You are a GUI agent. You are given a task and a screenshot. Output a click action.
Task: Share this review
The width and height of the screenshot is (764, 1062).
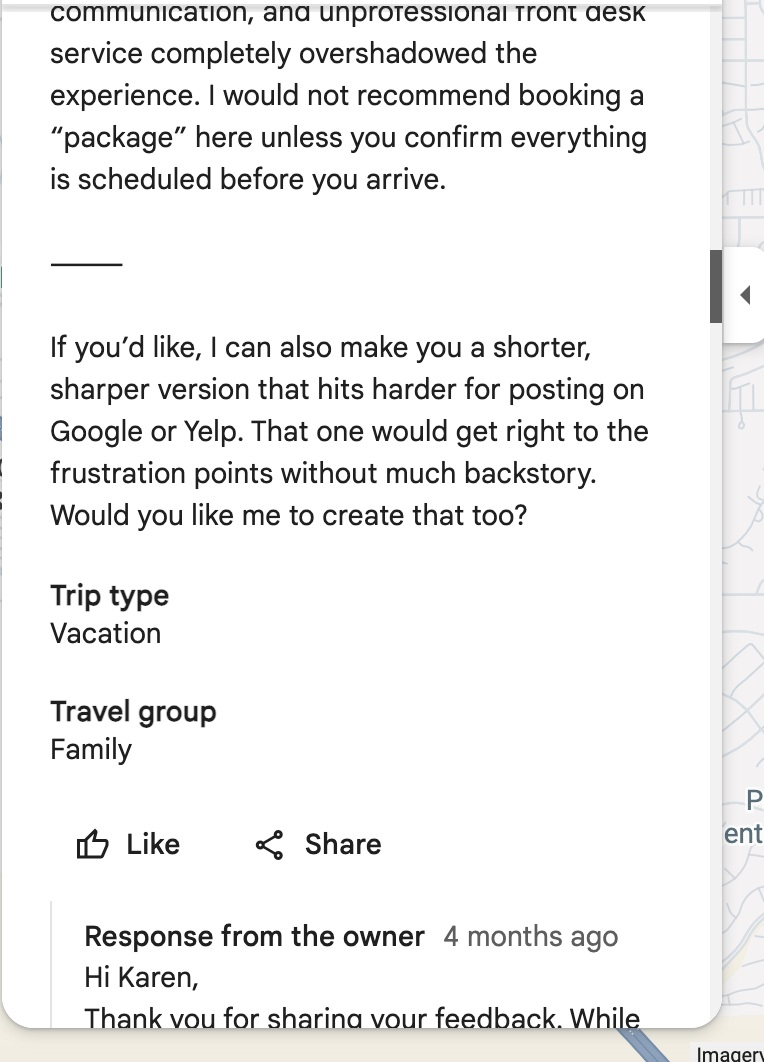tap(318, 844)
